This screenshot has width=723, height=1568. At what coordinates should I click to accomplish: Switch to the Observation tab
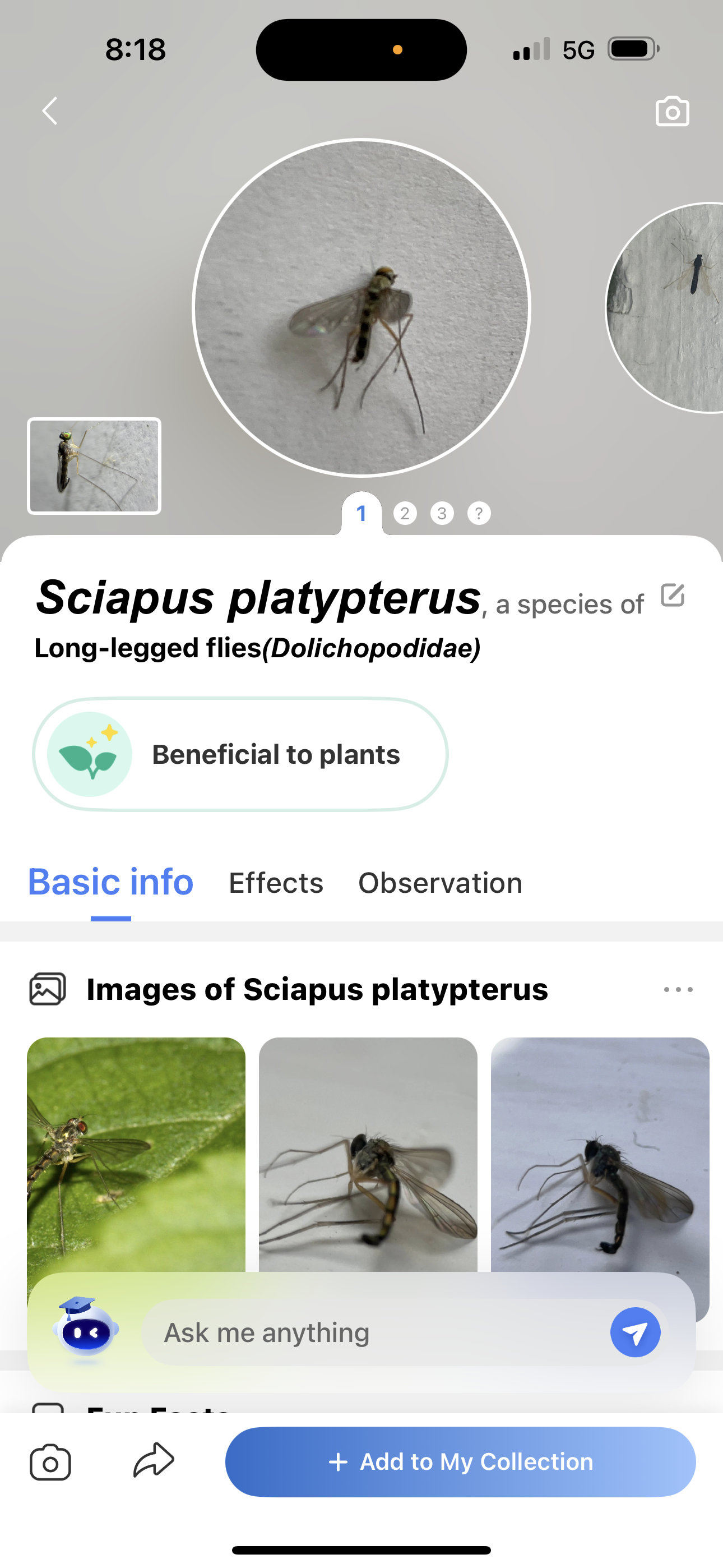440,883
